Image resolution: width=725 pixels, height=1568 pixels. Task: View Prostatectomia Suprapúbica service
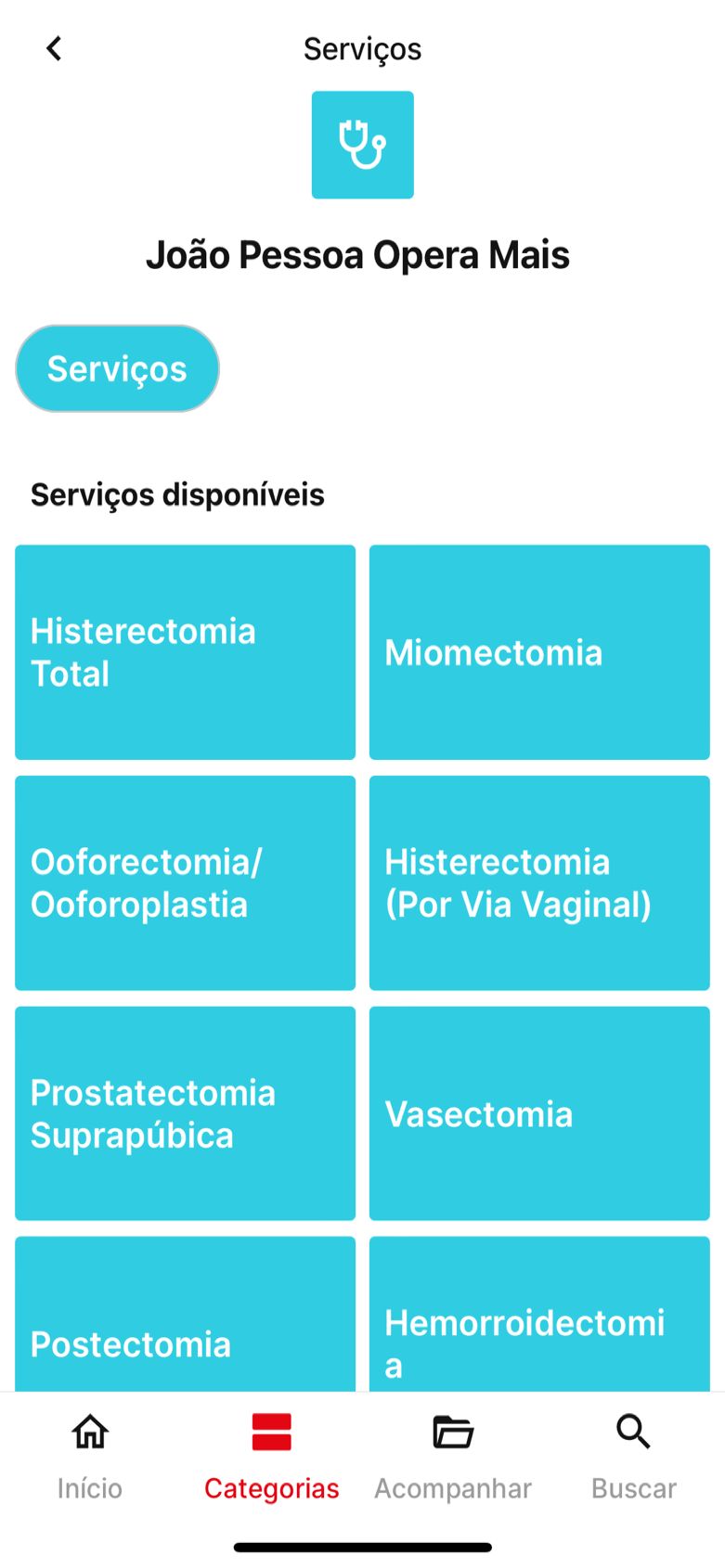pyautogui.click(x=185, y=1113)
